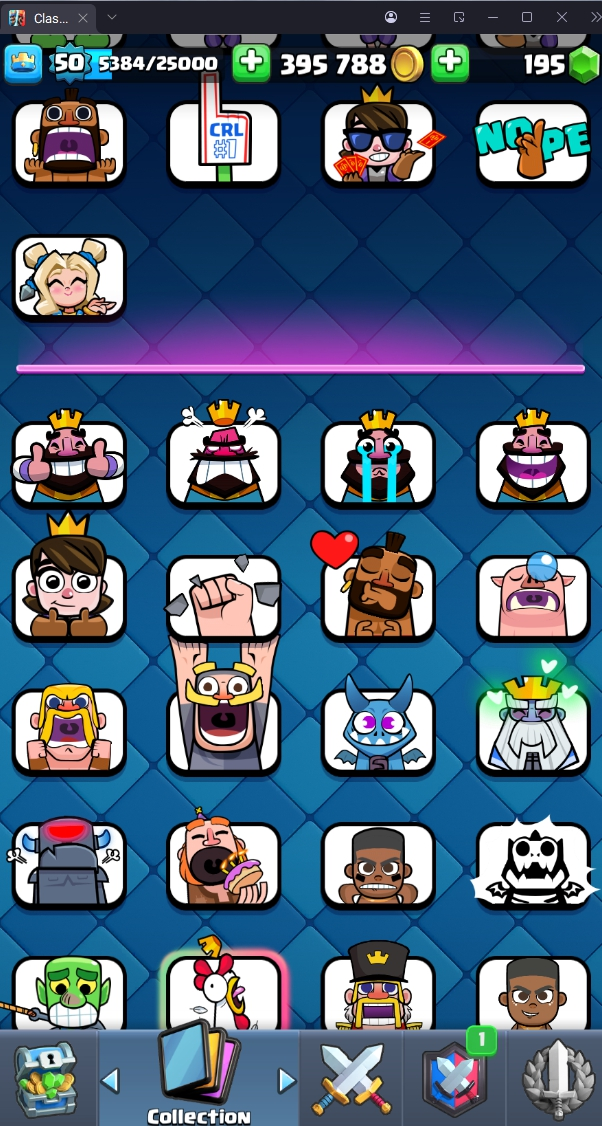Choose the blue baby dragon emote

coord(378,730)
